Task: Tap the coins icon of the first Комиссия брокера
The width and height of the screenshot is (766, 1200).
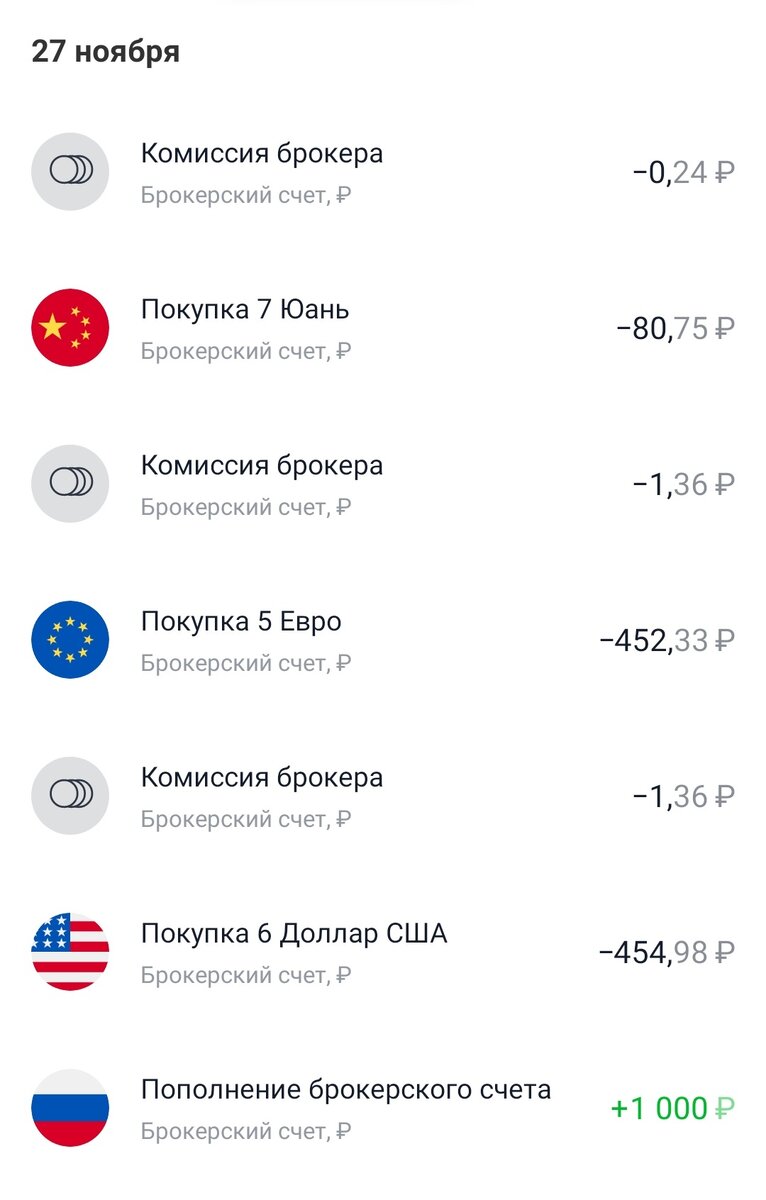Action: click(69, 171)
